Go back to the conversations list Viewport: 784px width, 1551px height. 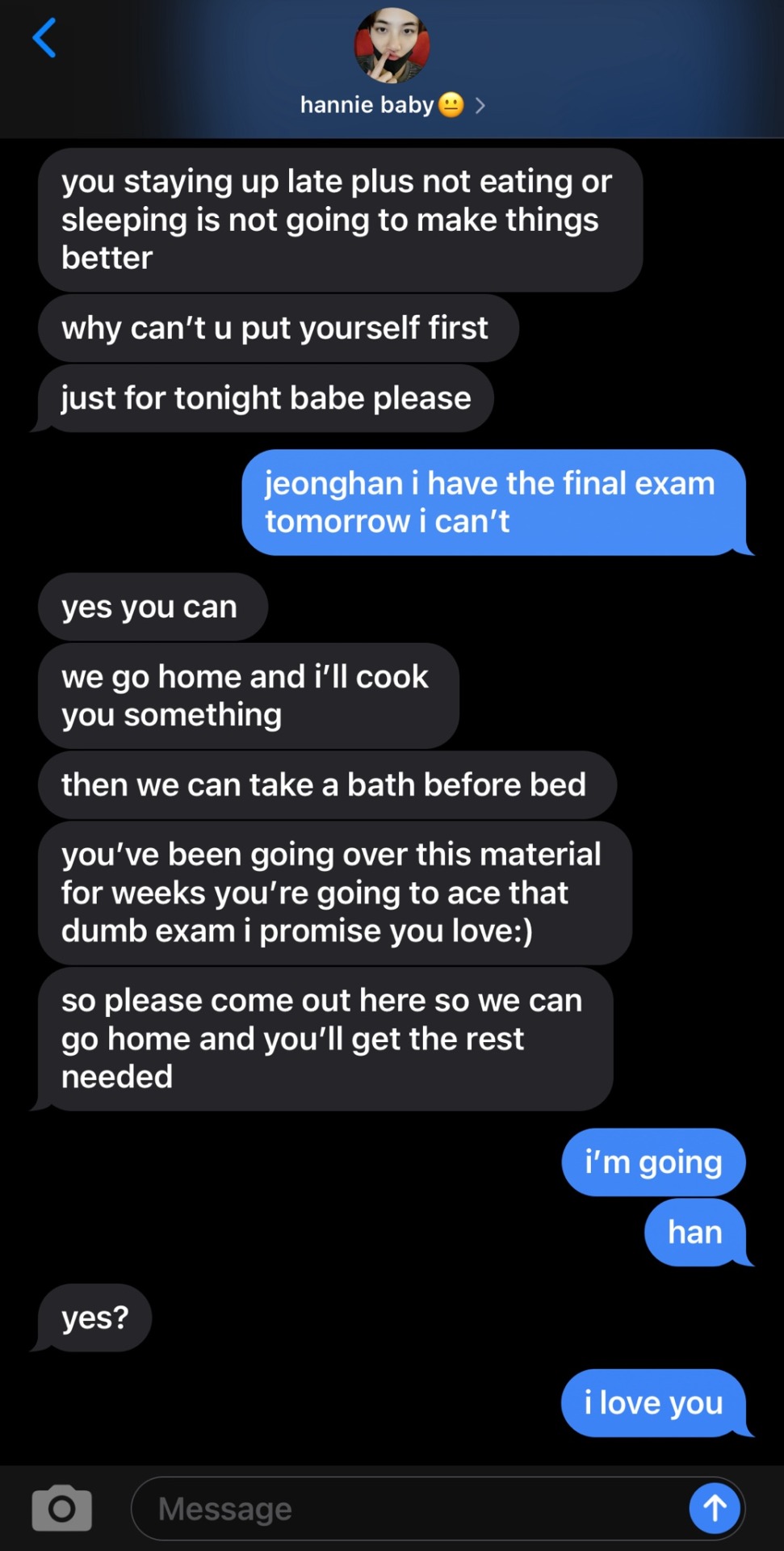44,38
